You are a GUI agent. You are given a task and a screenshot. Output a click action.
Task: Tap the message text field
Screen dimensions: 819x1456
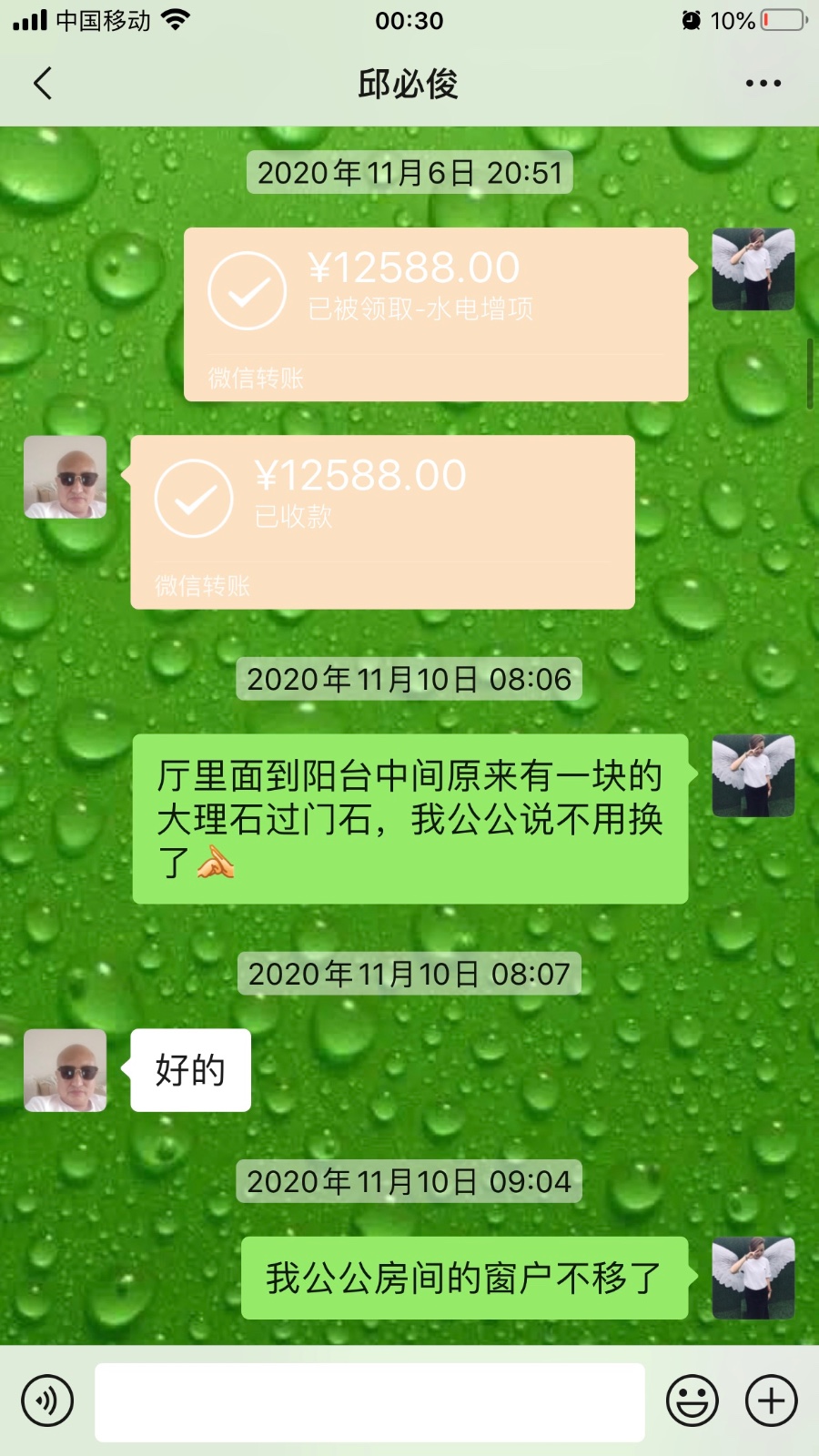pyautogui.click(x=369, y=1401)
